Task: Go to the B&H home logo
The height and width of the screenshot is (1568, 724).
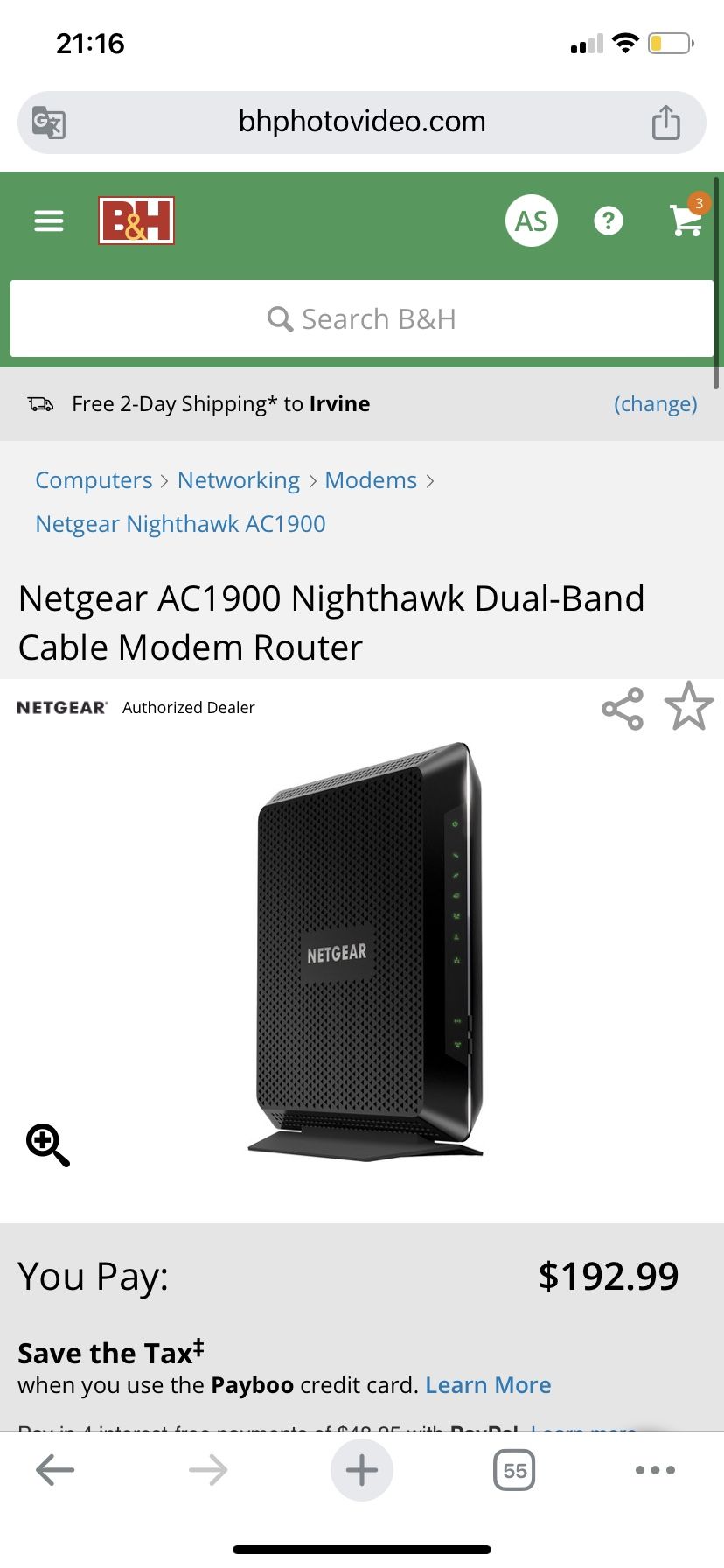Action: 136,220
